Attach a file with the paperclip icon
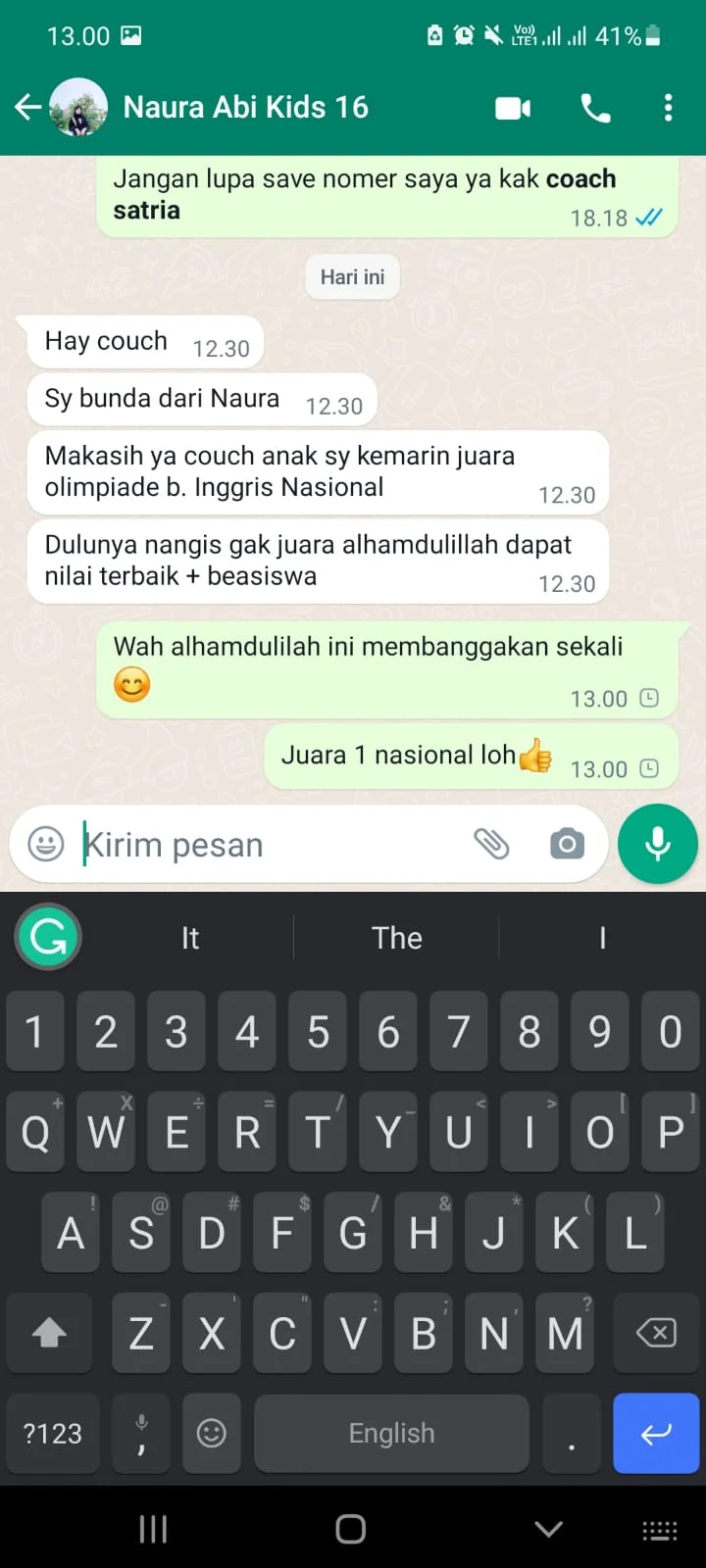Viewport: 706px width, 1568px height. 491,843
